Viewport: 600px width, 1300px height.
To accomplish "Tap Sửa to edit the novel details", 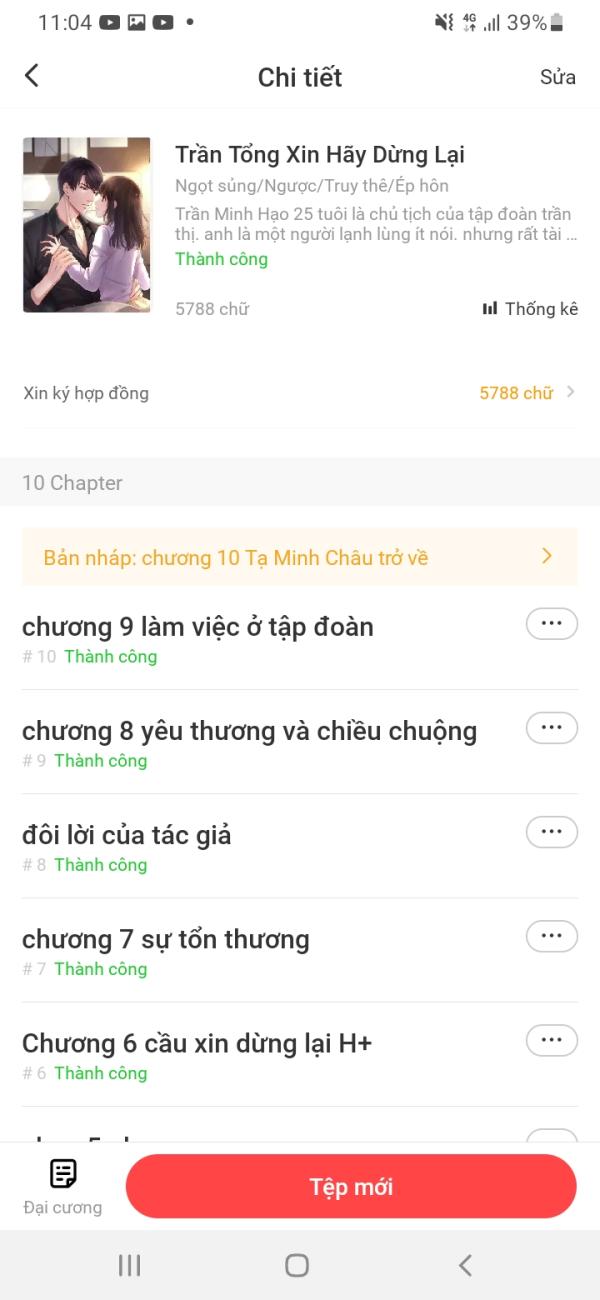I will click(x=557, y=77).
